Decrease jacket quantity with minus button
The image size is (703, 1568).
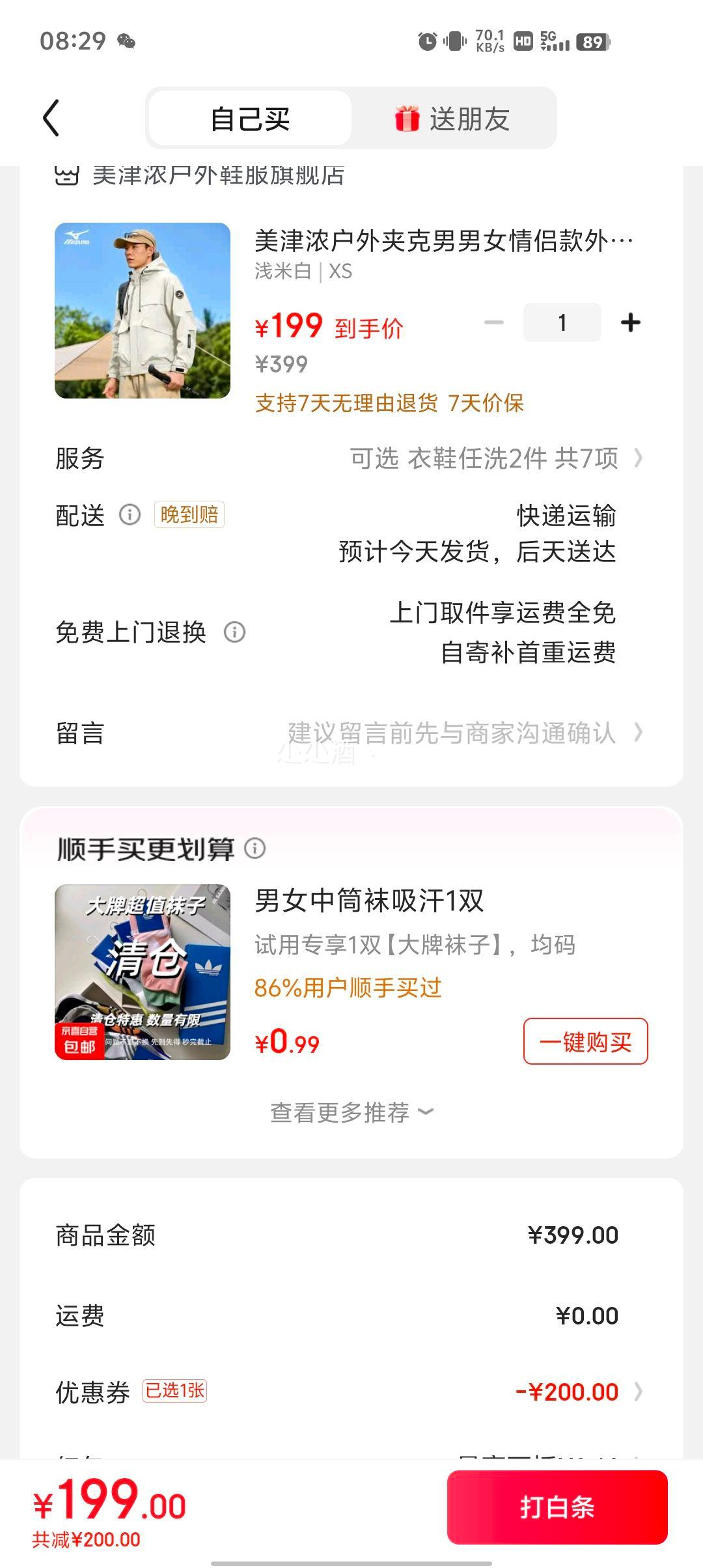pyautogui.click(x=494, y=322)
